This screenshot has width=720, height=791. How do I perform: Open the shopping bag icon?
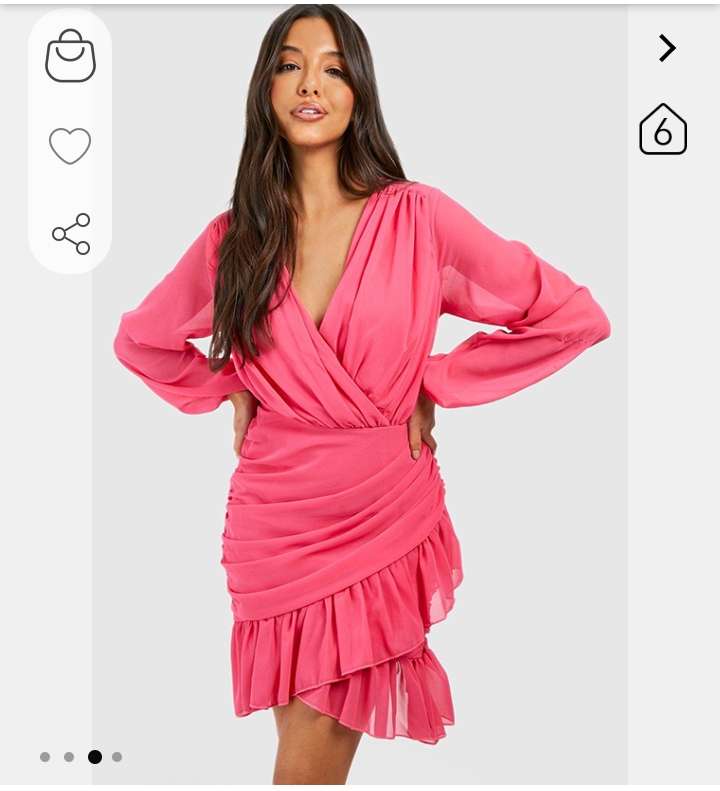pyautogui.click(x=70, y=56)
